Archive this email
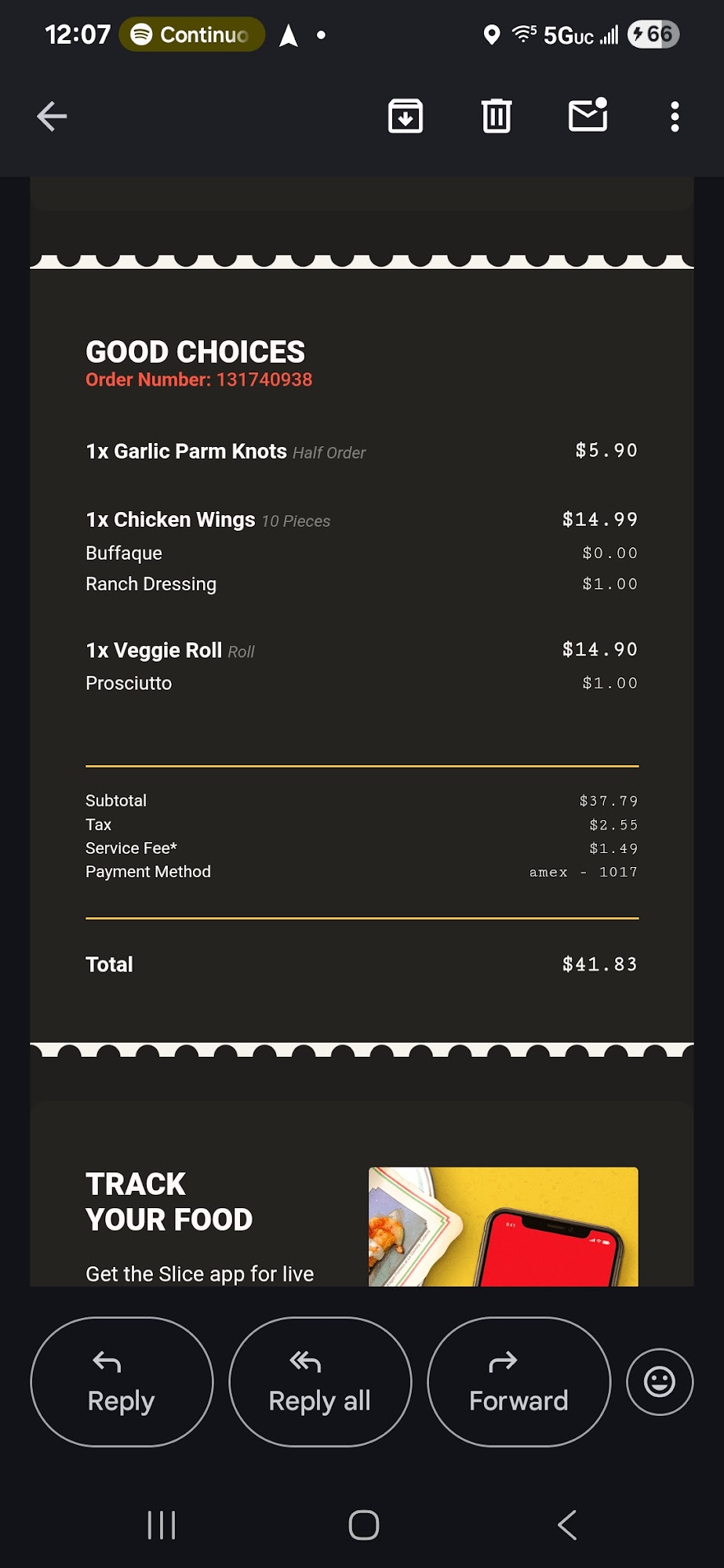The height and width of the screenshot is (1568, 724). (x=406, y=117)
